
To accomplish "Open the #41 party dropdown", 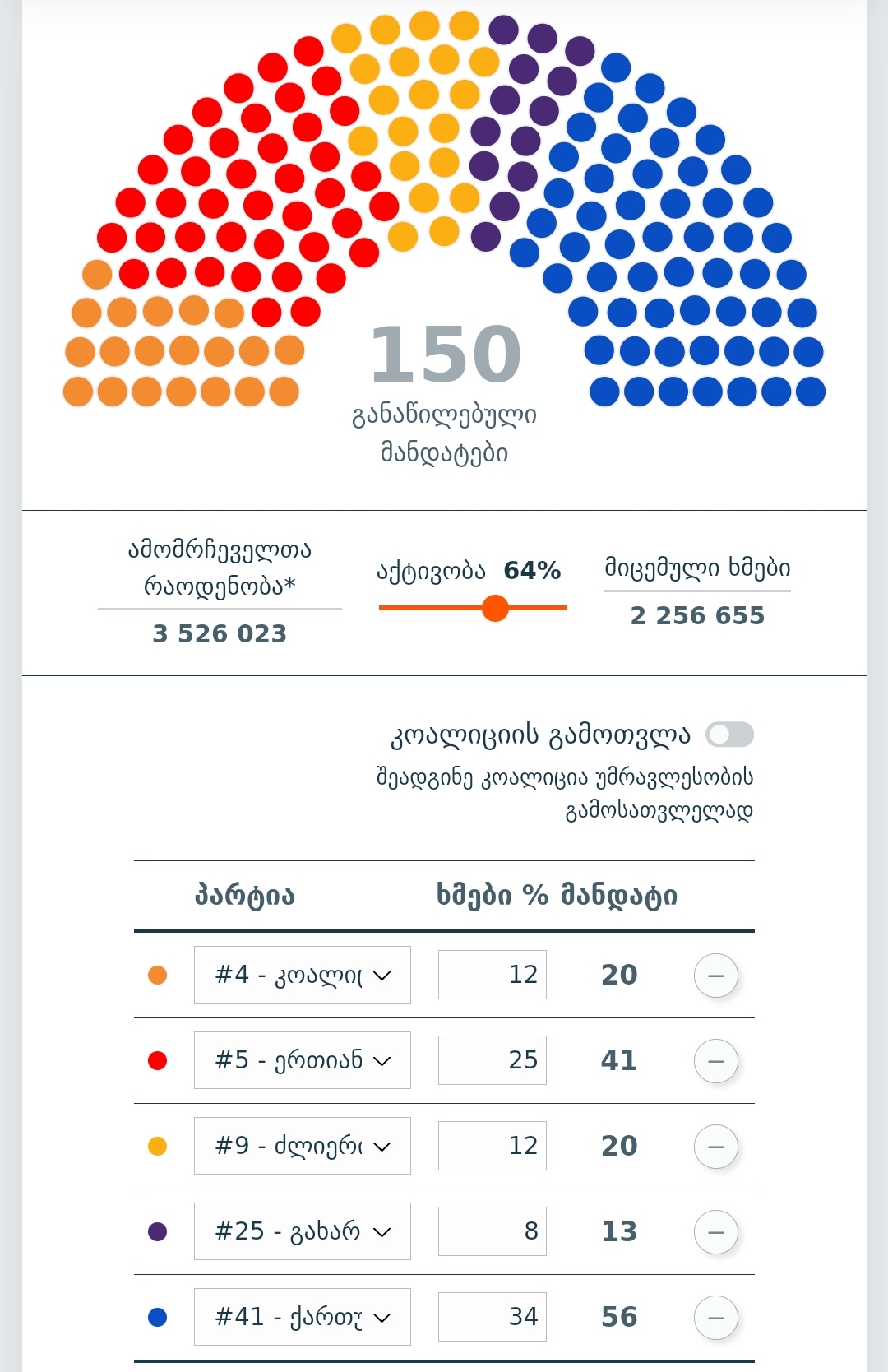I will point(302,1317).
